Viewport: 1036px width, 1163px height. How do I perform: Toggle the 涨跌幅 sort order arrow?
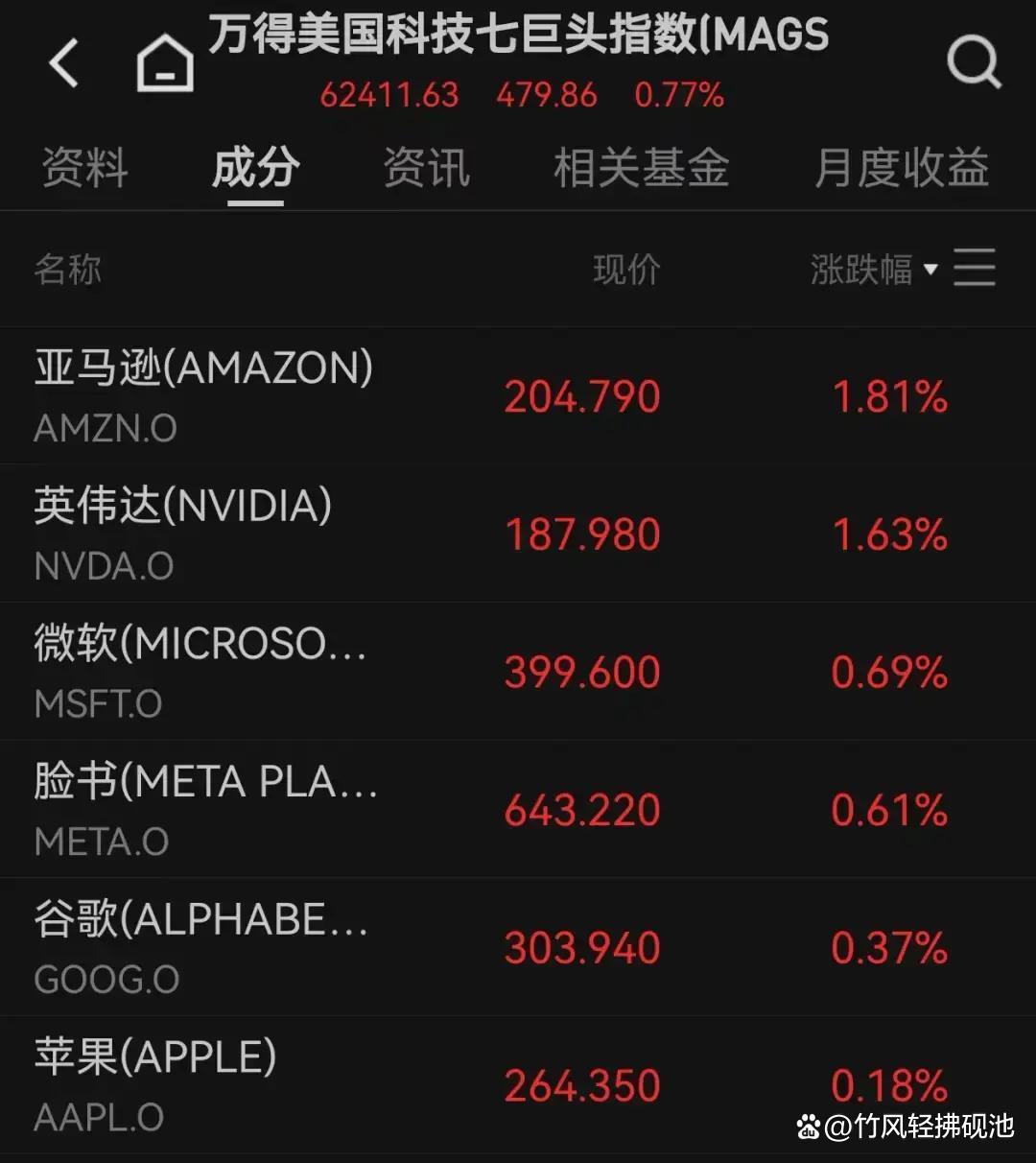(x=930, y=270)
